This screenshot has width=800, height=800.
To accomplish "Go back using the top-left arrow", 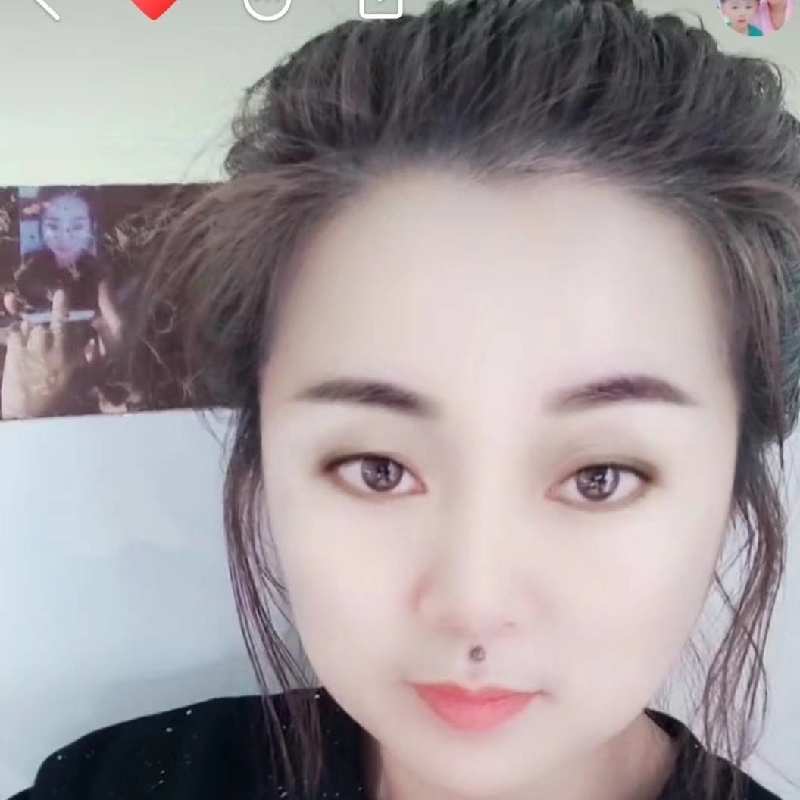I will (x=43, y=6).
